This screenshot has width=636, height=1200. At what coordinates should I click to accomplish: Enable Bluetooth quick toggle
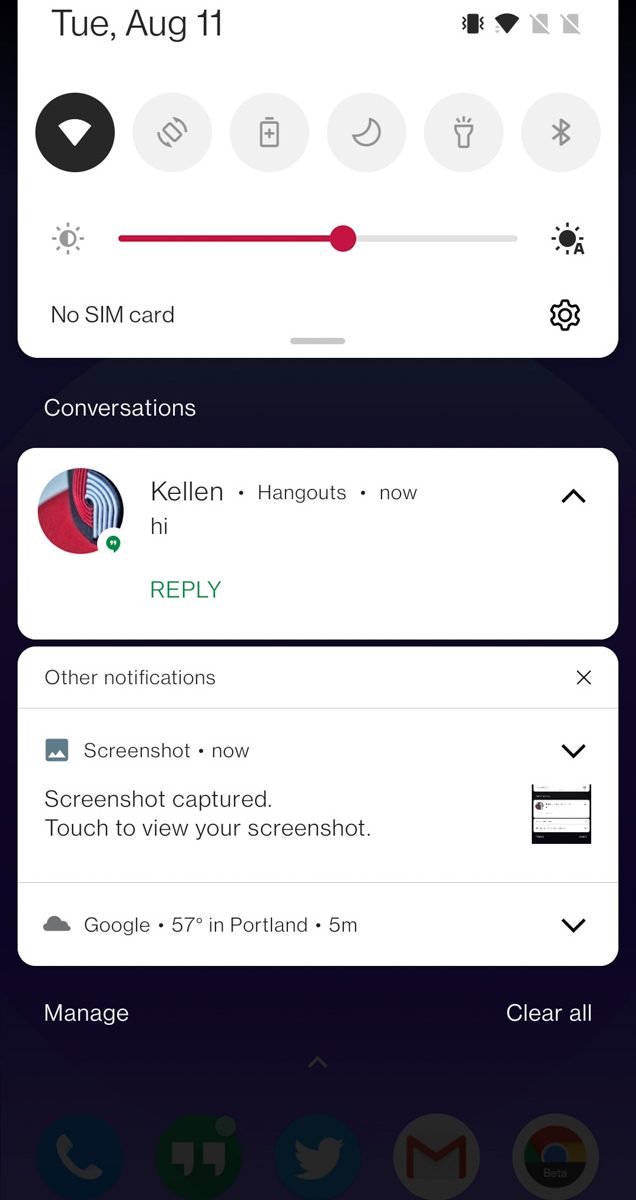[560, 133]
